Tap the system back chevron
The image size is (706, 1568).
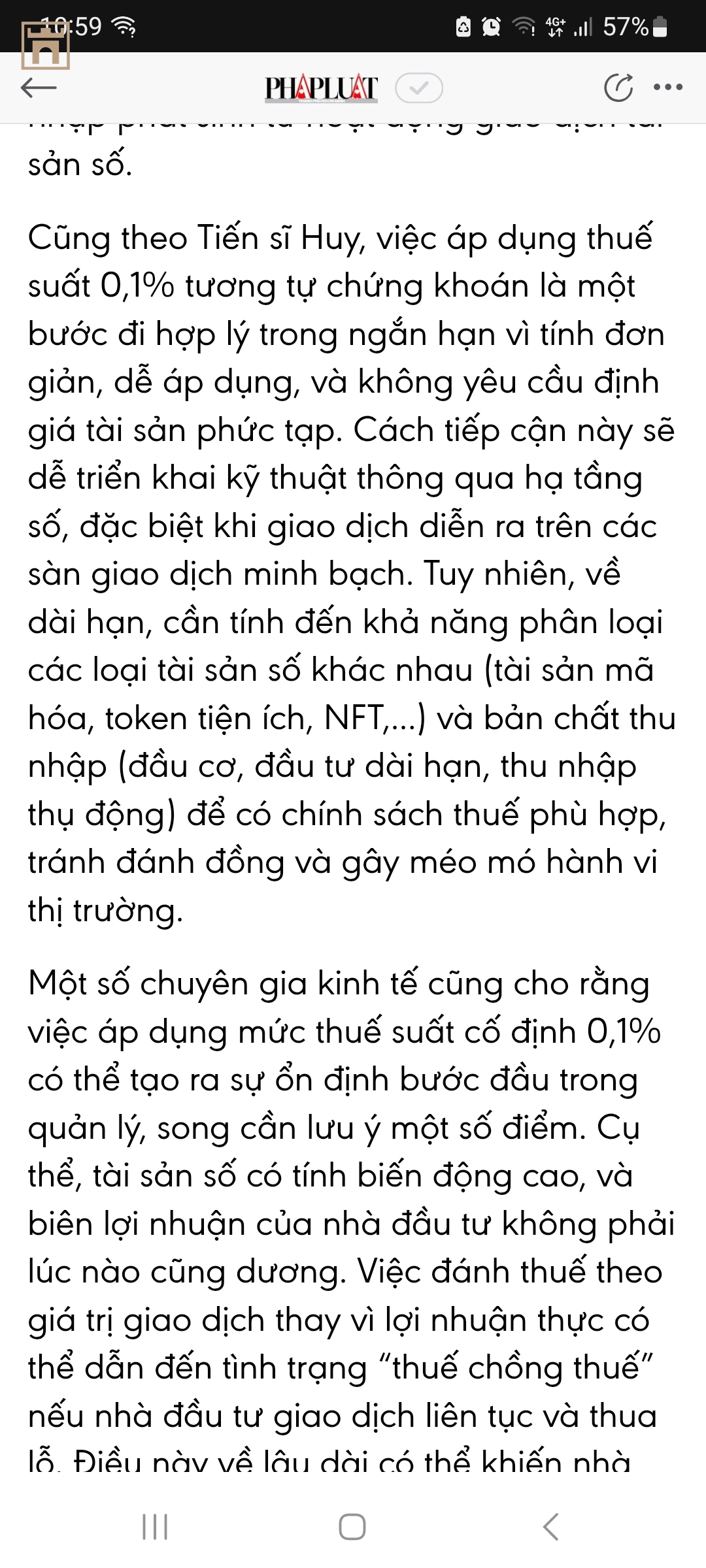pos(550,1527)
